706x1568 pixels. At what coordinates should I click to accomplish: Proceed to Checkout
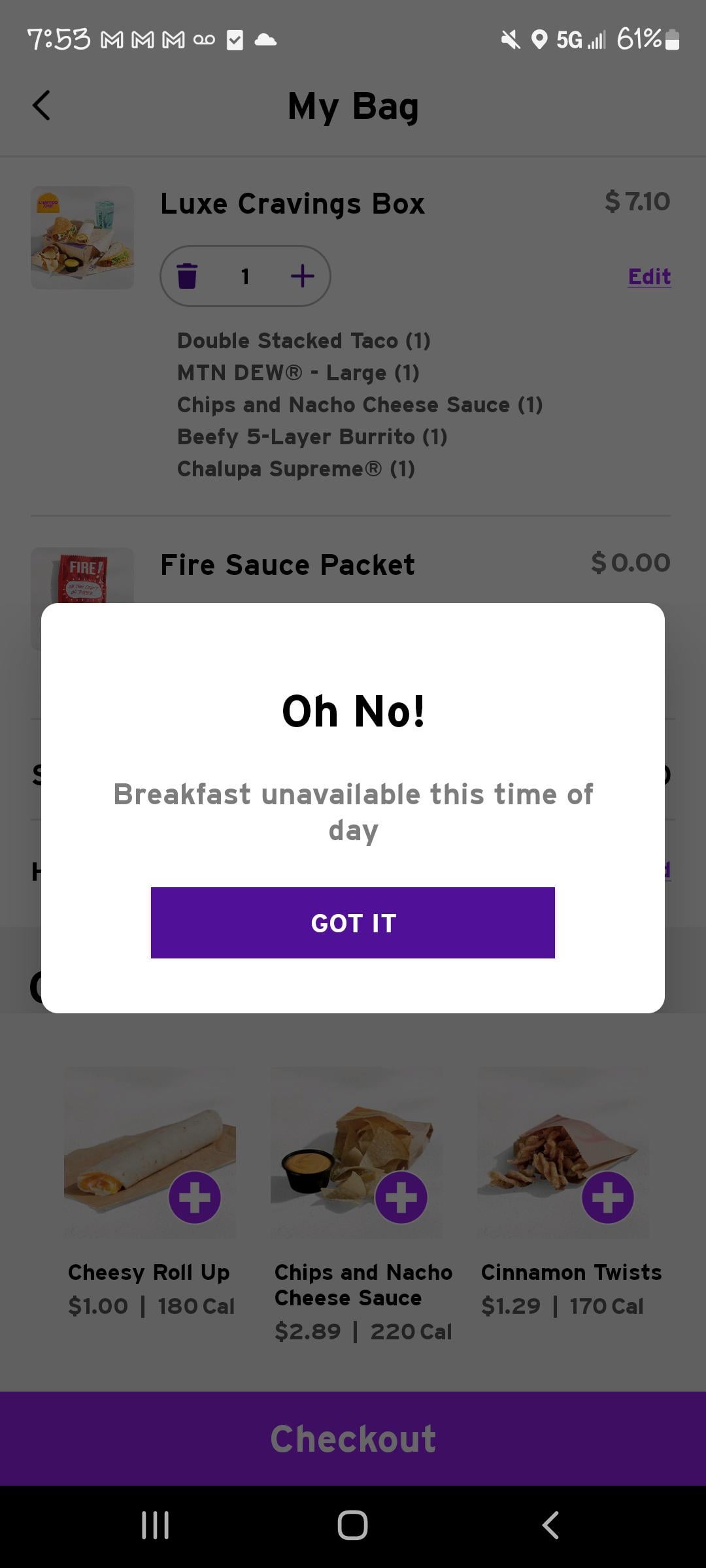pyautogui.click(x=353, y=1439)
